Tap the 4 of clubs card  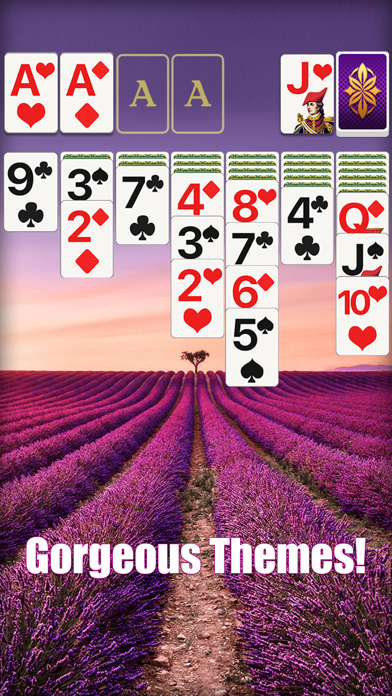click(307, 225)
